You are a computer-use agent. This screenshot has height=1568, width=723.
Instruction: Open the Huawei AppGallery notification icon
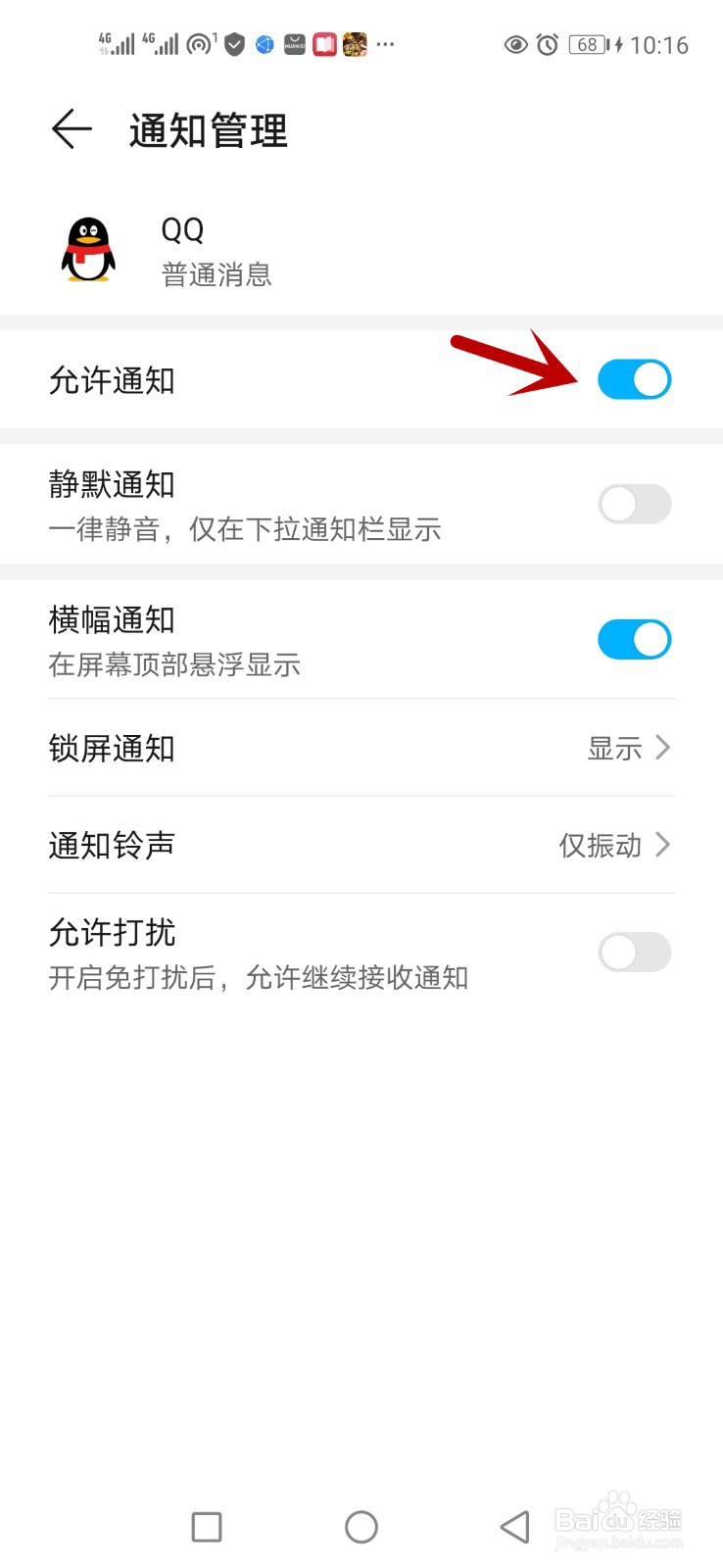pos(294,44)
